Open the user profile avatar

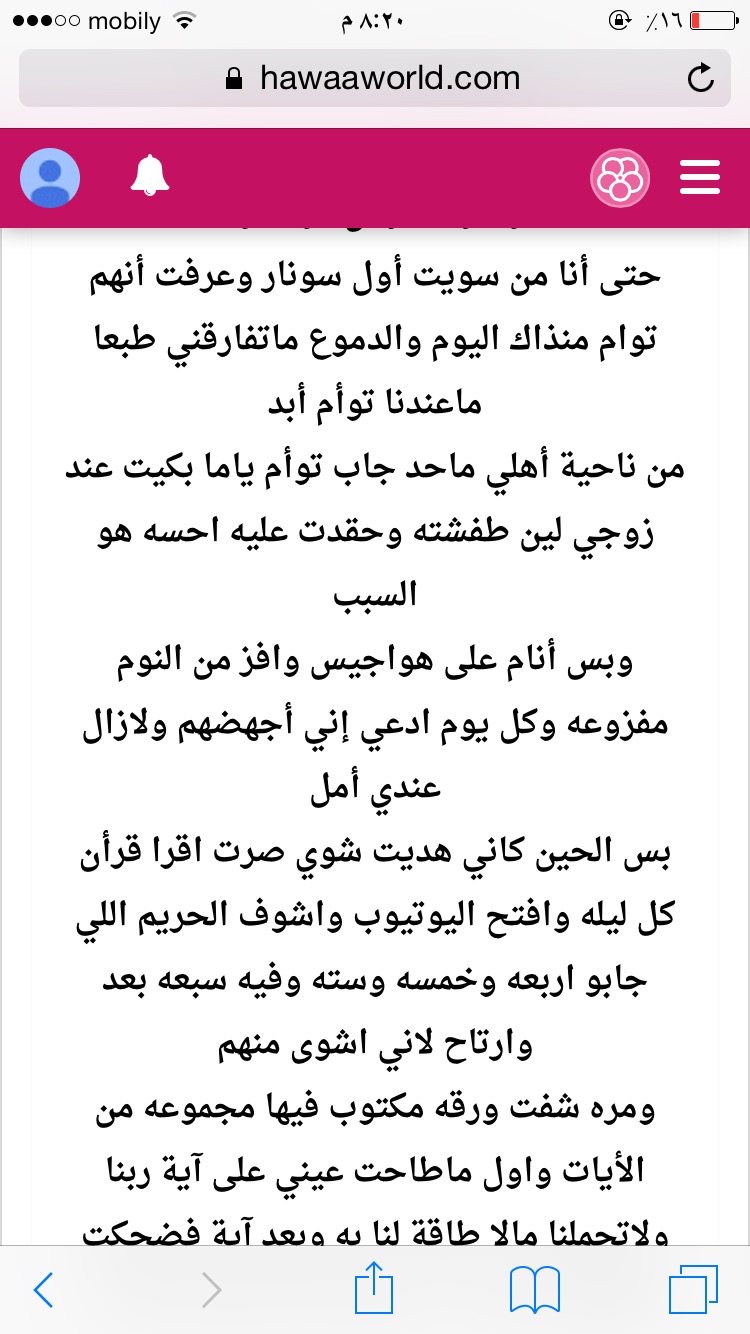tap(50, 178)
